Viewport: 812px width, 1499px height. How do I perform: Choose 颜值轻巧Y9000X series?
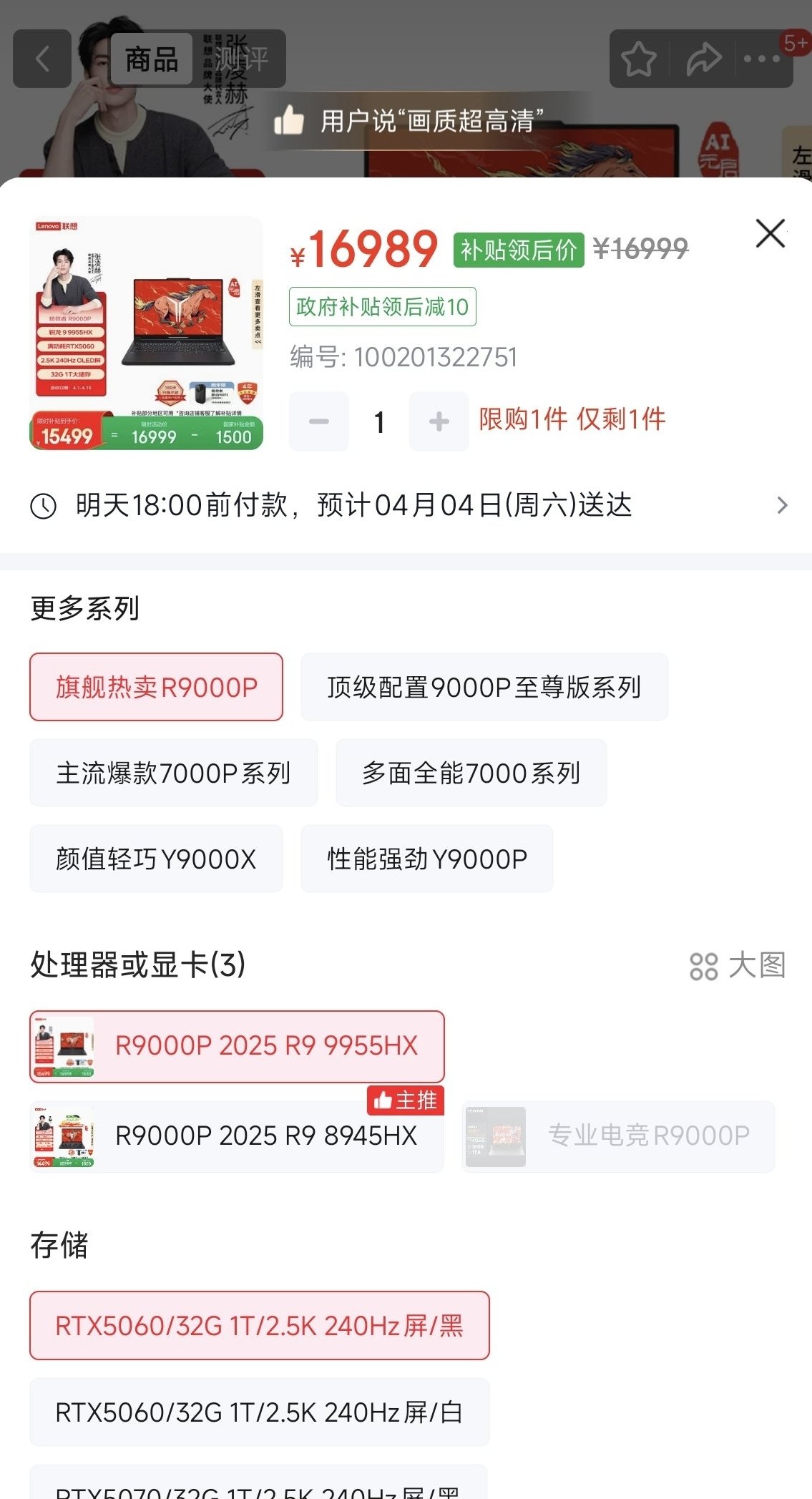click(x=156, y=859)
